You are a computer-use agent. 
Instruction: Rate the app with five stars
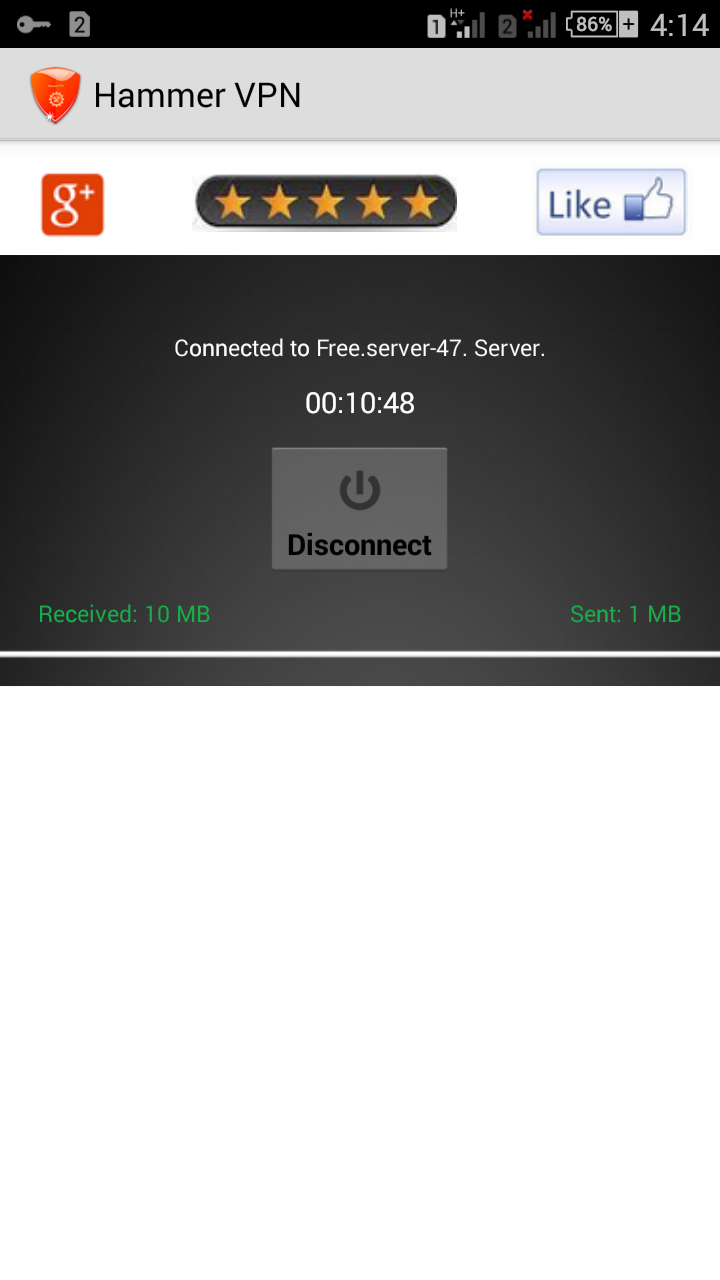325,203
